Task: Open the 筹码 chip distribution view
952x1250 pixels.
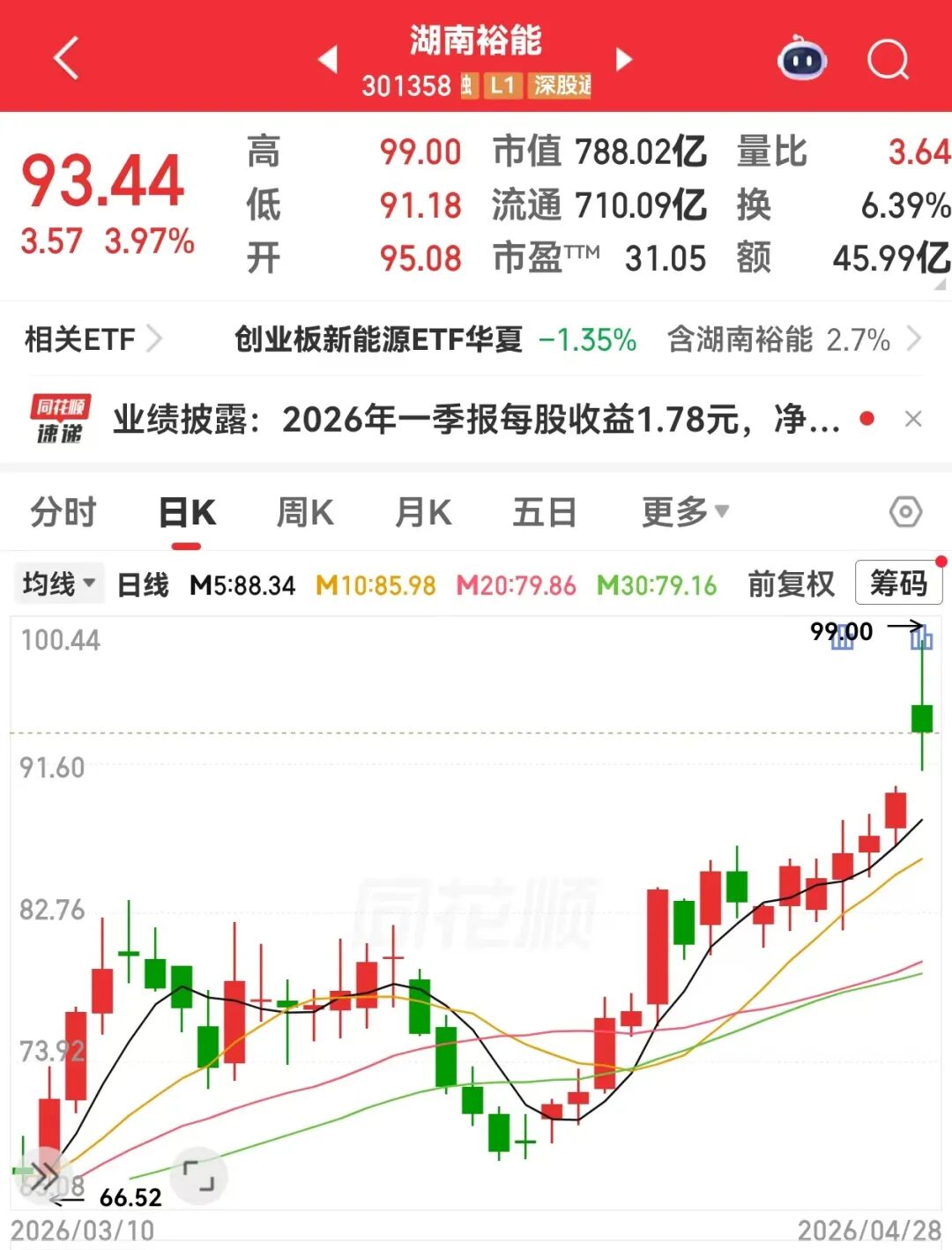Action: [898, 583]
